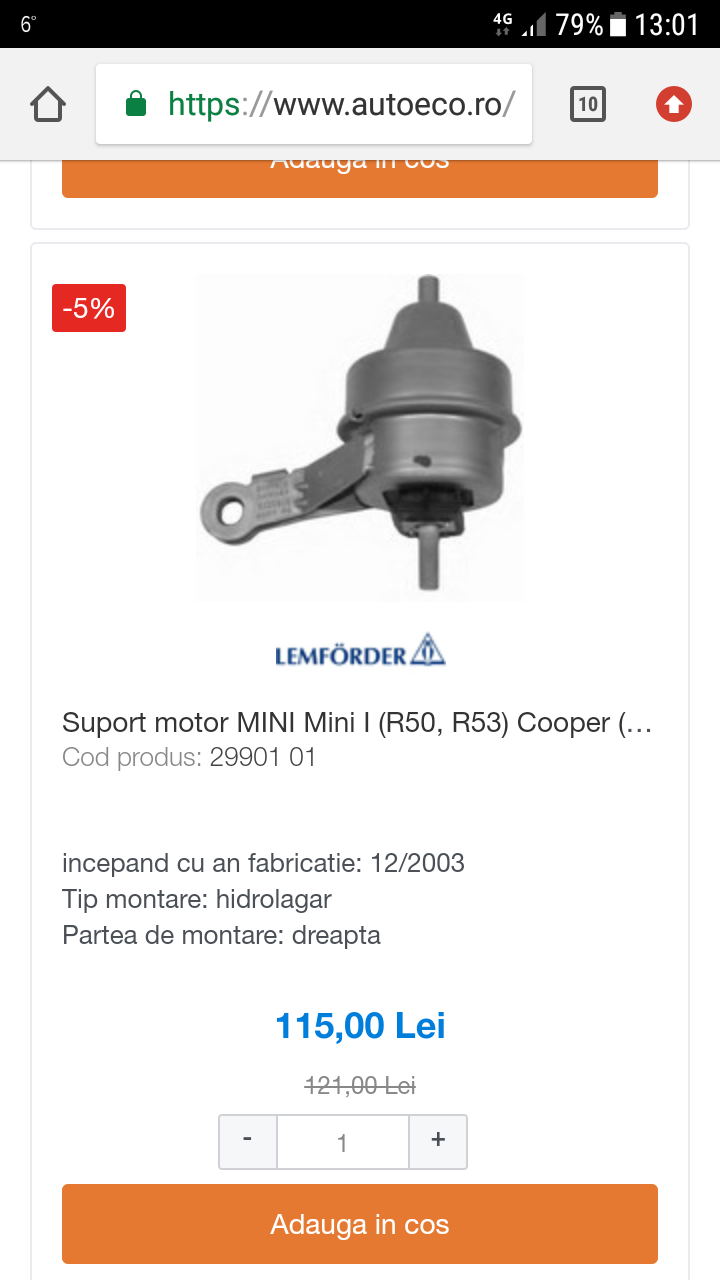
Task: Go to the browser home page
Action: tap(48, 104)
